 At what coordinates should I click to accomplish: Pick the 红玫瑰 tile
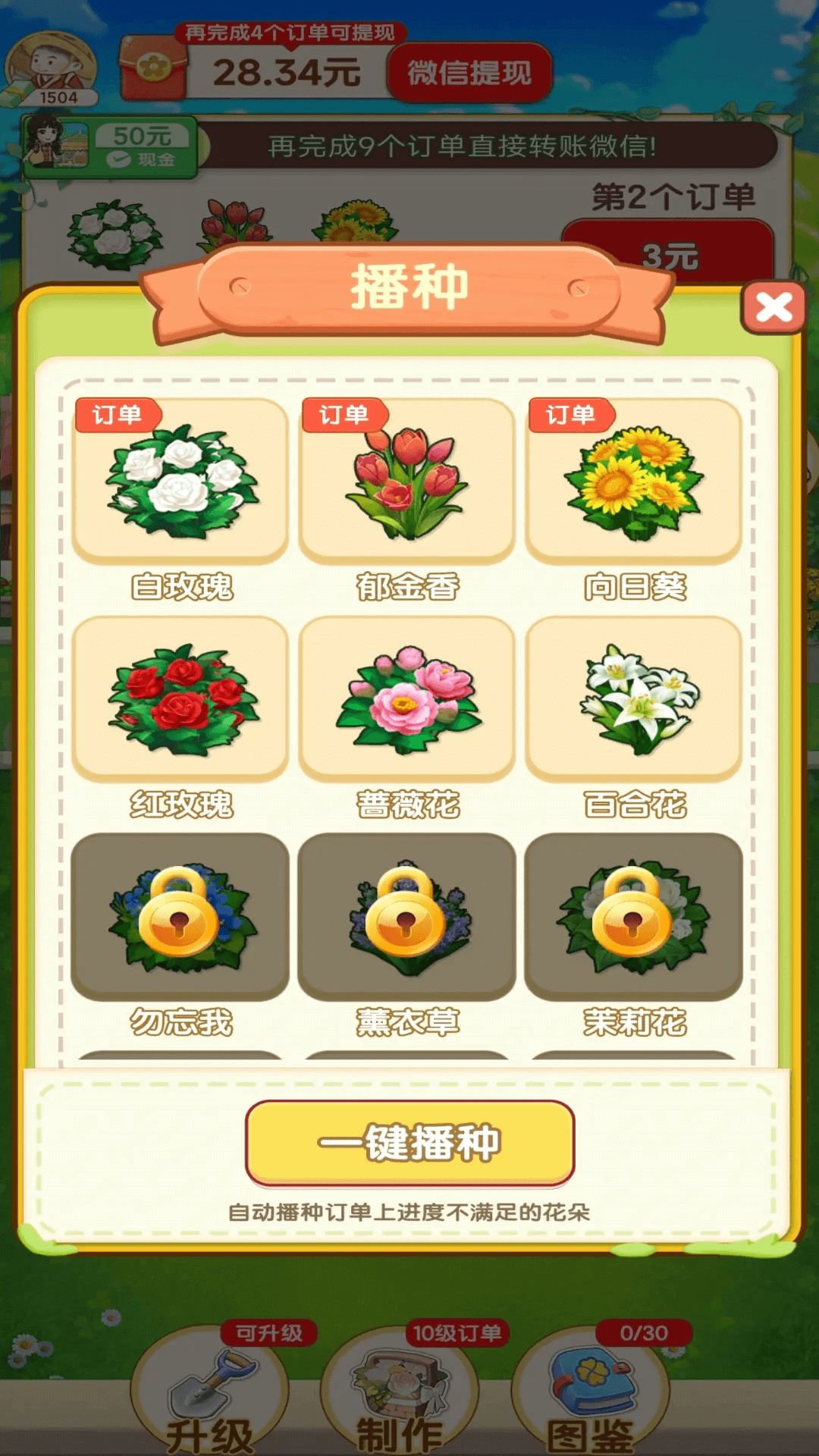click(x=180, y=699)
